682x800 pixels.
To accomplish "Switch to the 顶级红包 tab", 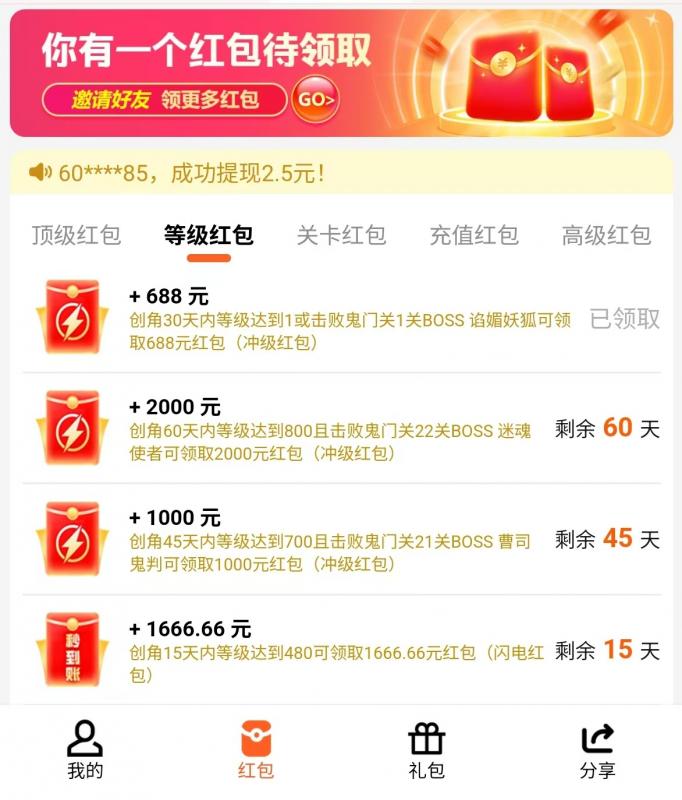I will click(x=76, y=236).
